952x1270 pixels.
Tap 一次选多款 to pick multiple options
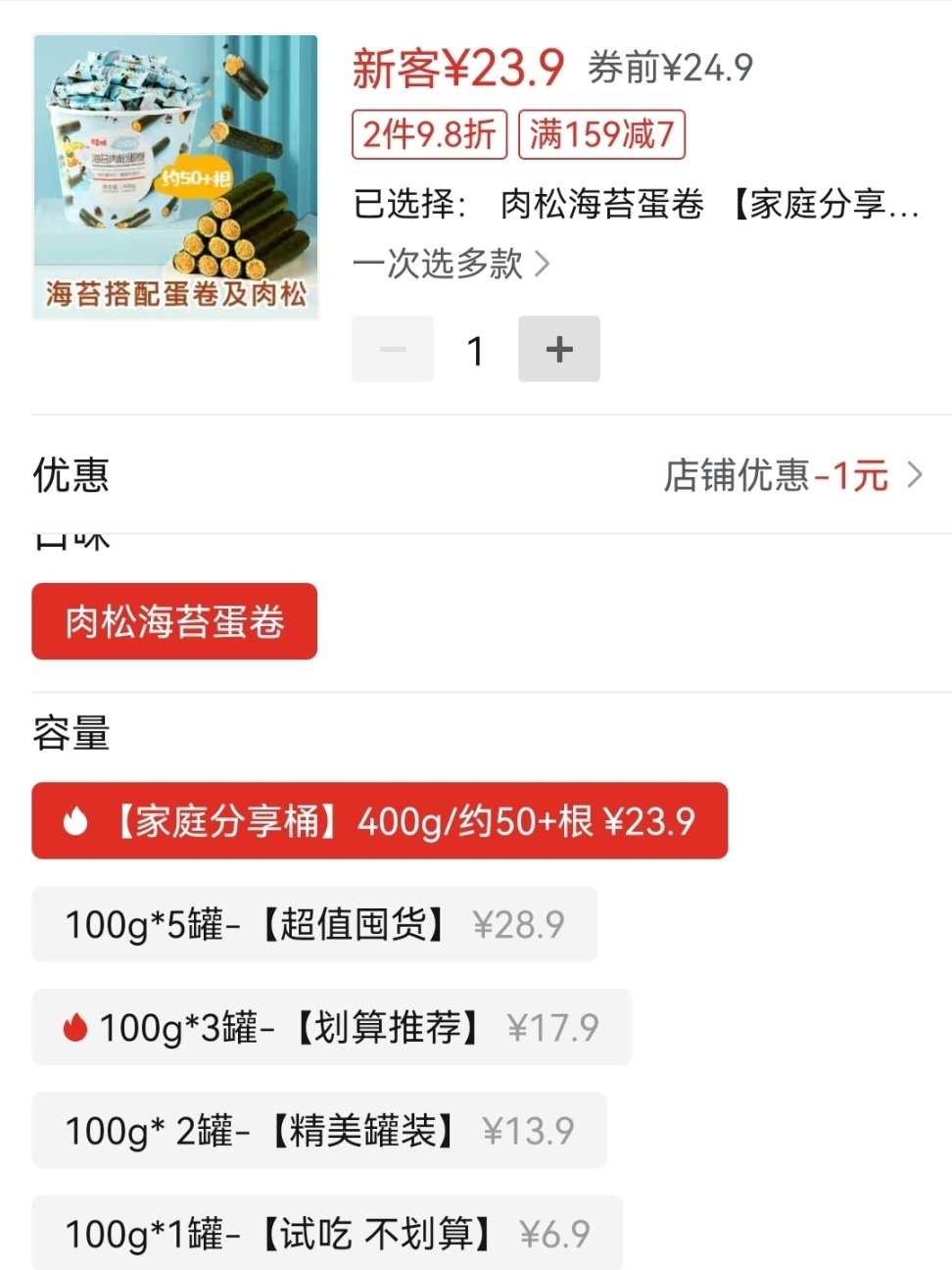(451, 264)
